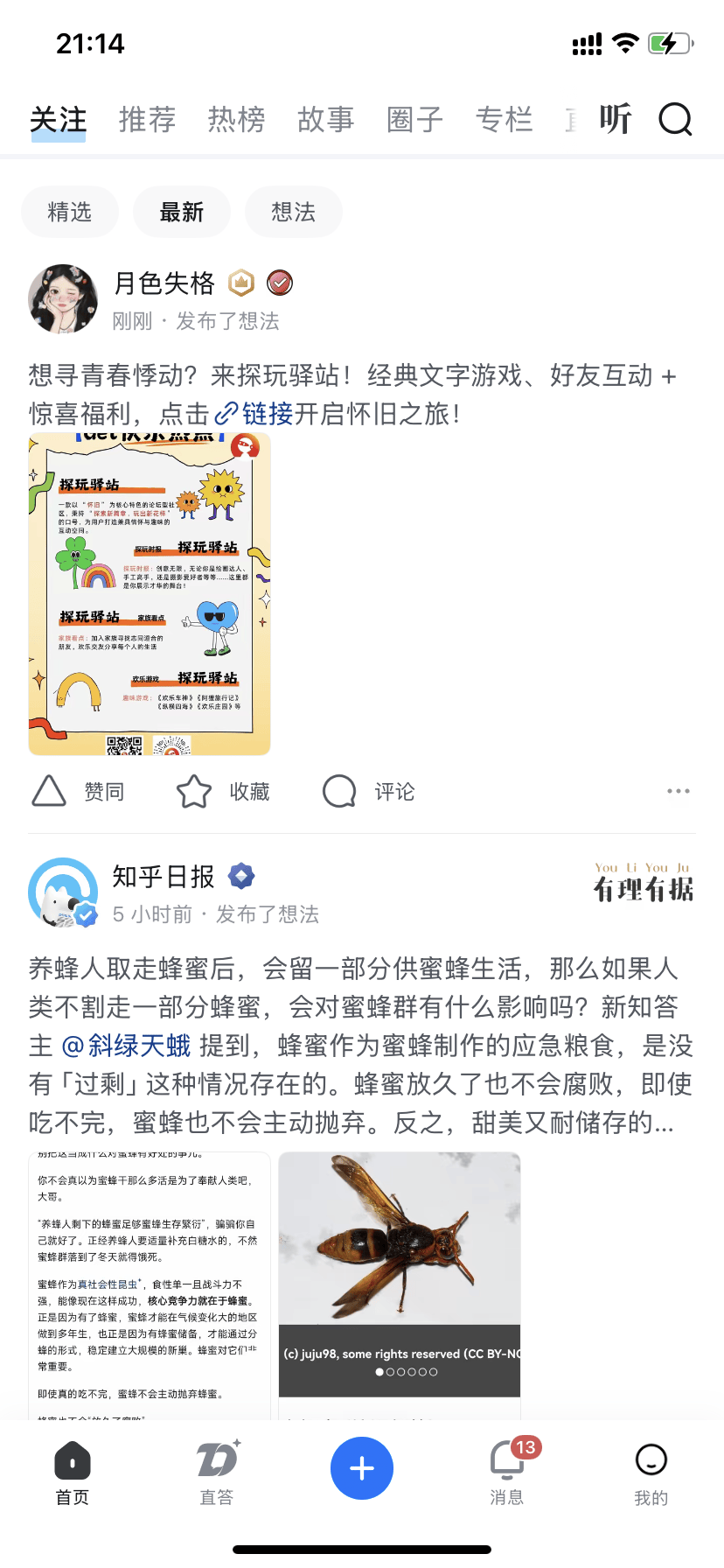Switch to the 推荐 tab
This screenshot has height=1568, width=724.
148,119
